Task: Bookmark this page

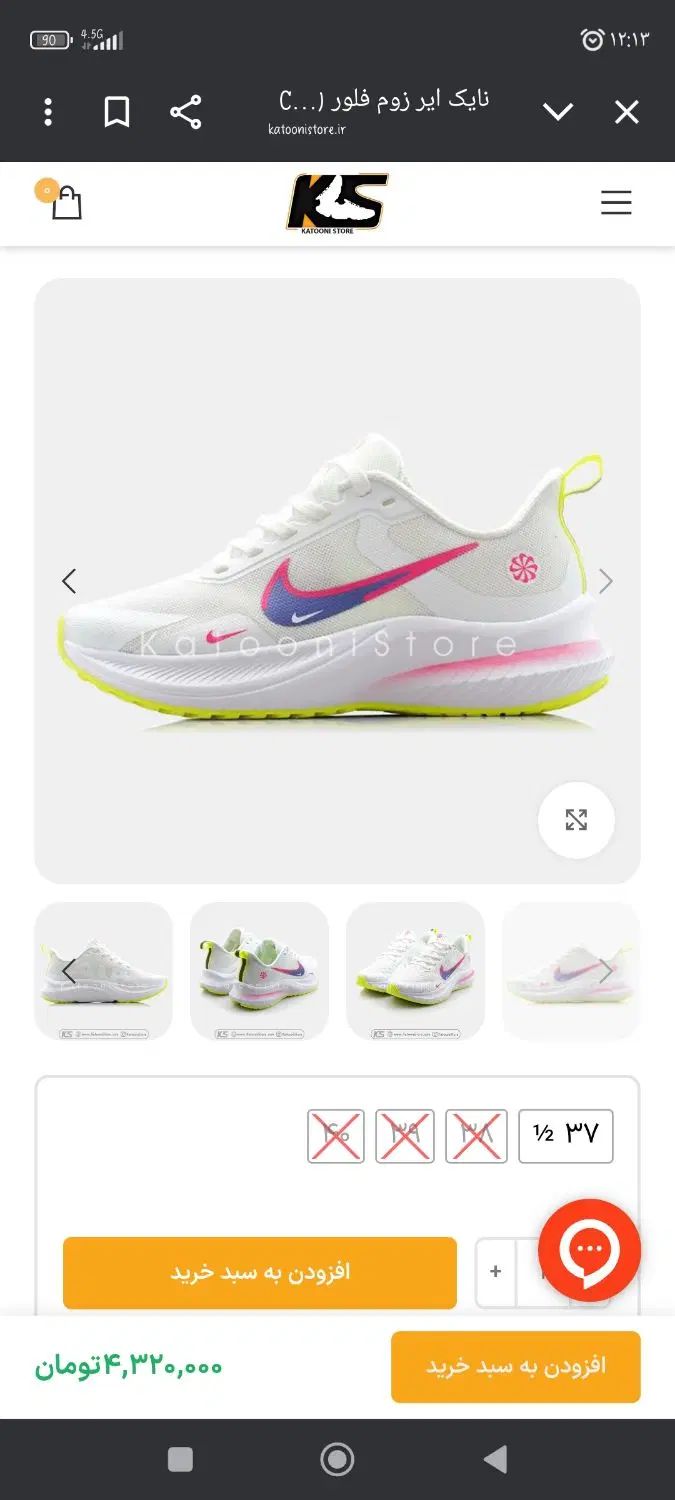Action: click(x=117, y=112)
